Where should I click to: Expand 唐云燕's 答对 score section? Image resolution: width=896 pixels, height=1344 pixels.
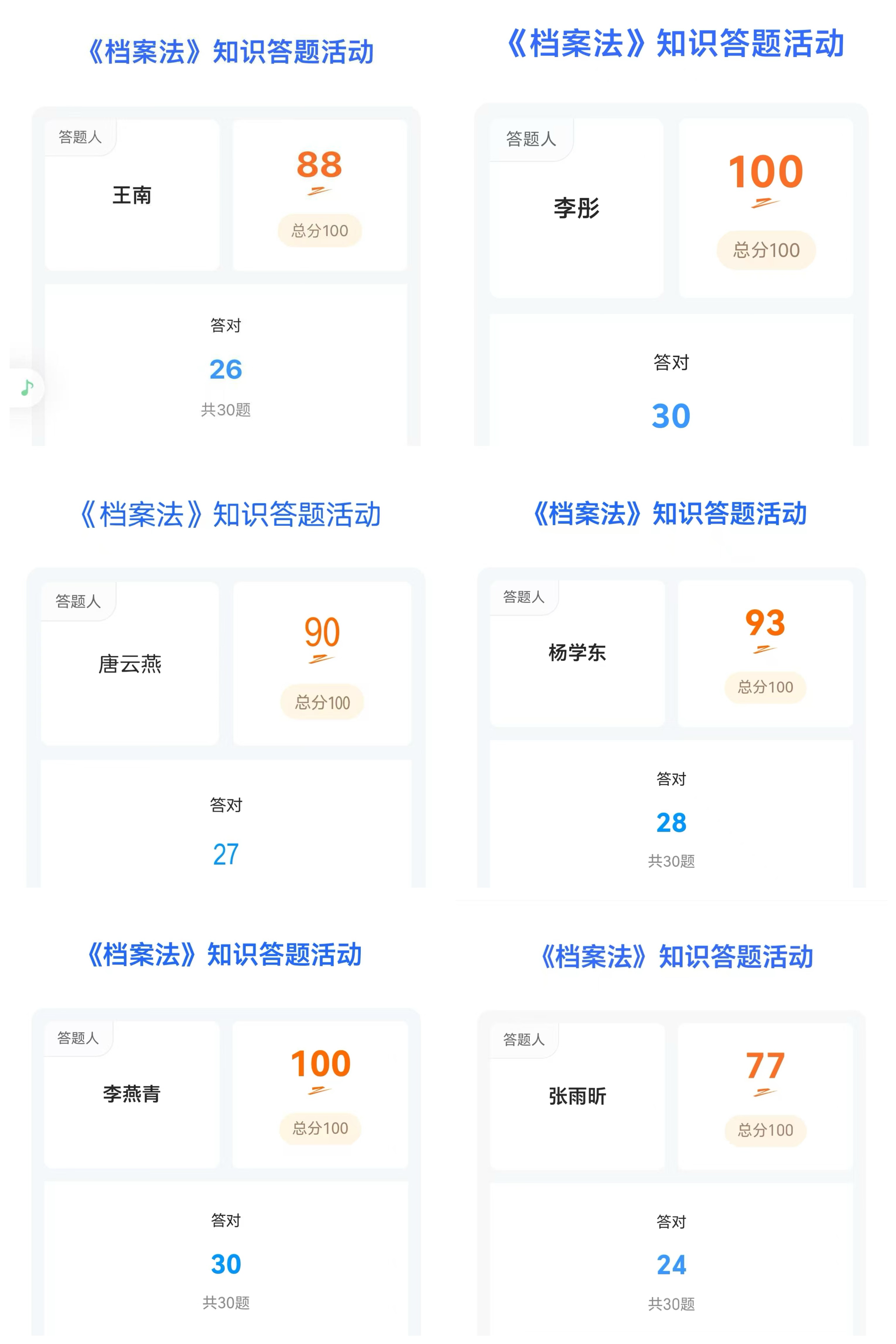click(226, 829)
